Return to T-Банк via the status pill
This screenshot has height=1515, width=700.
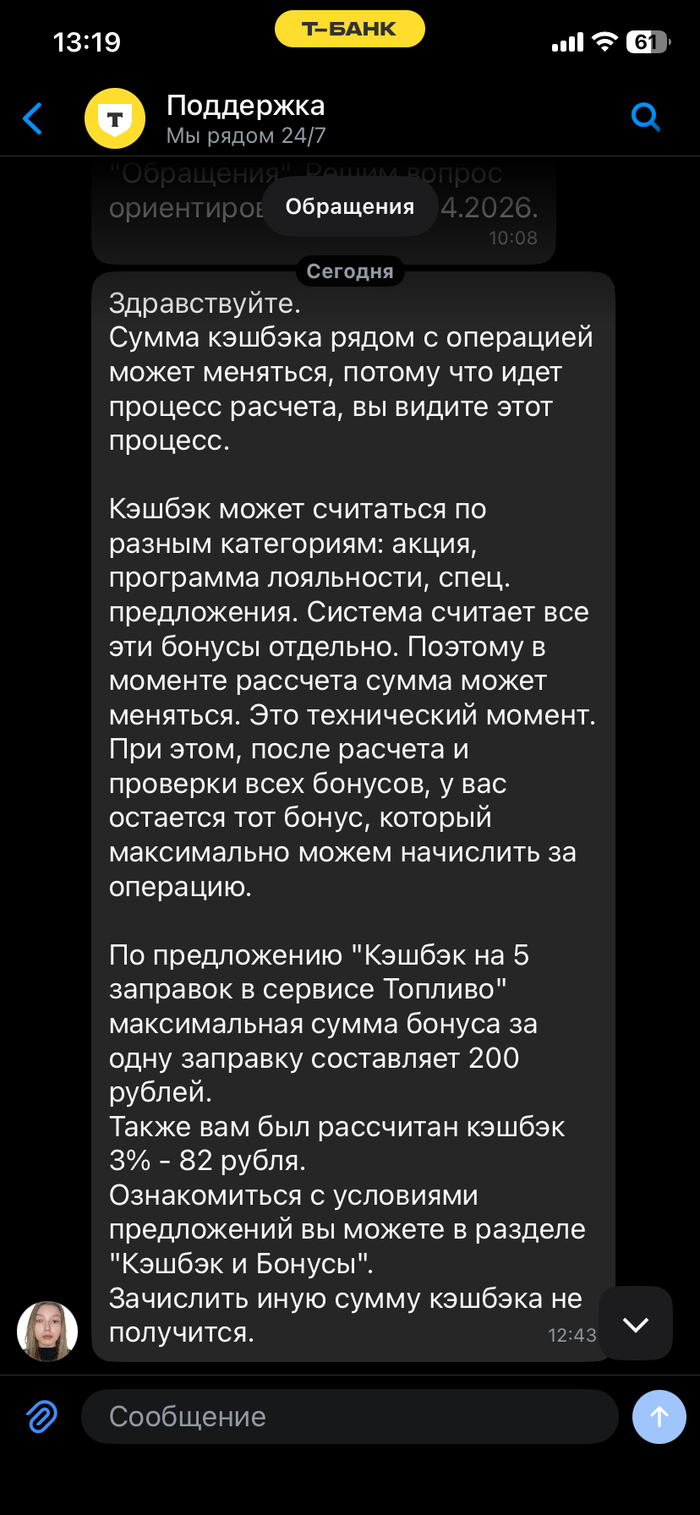click(349, 29)
